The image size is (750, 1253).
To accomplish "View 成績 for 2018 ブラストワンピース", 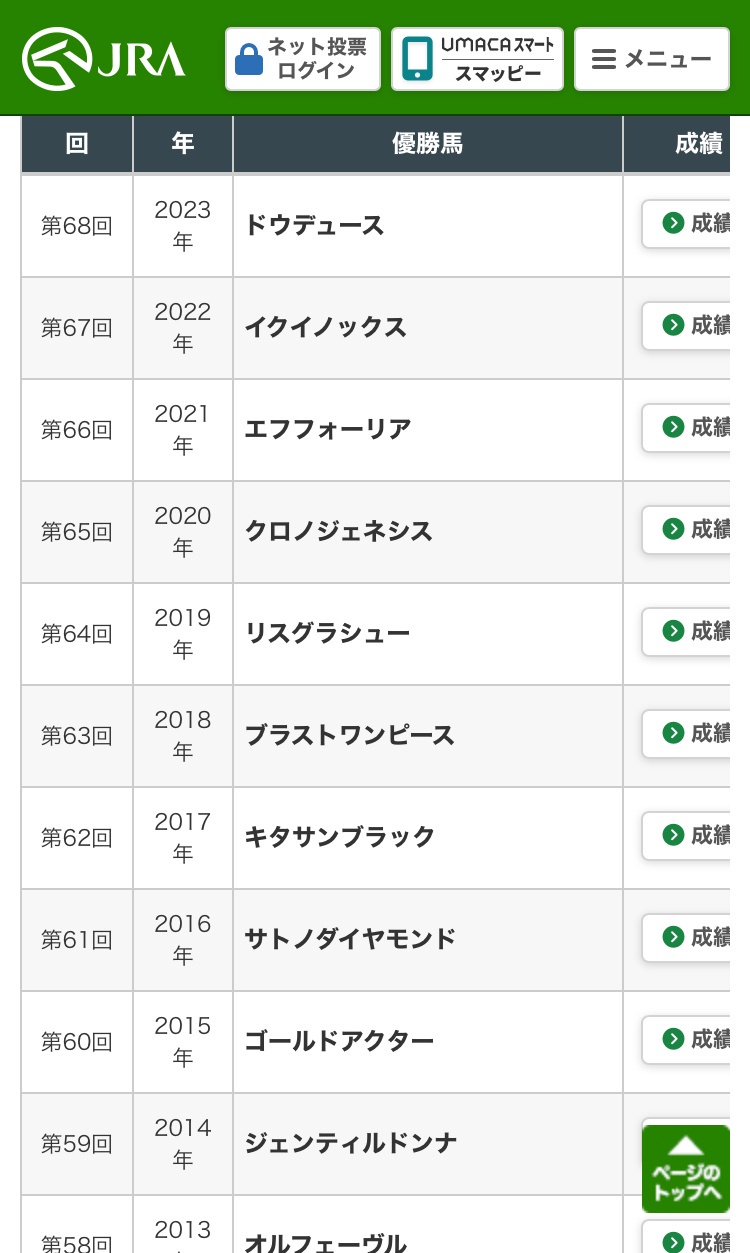I will tap(686, 733).
